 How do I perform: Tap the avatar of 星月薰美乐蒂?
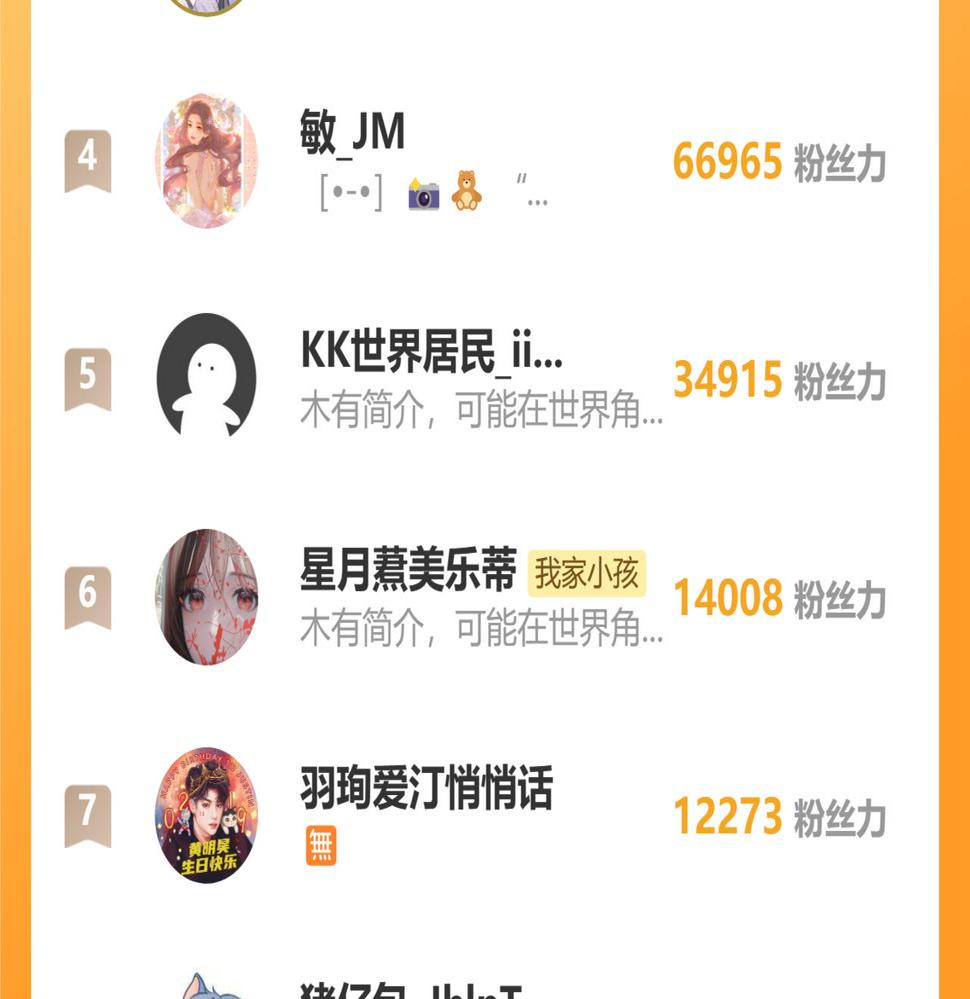tap(207, 597)
